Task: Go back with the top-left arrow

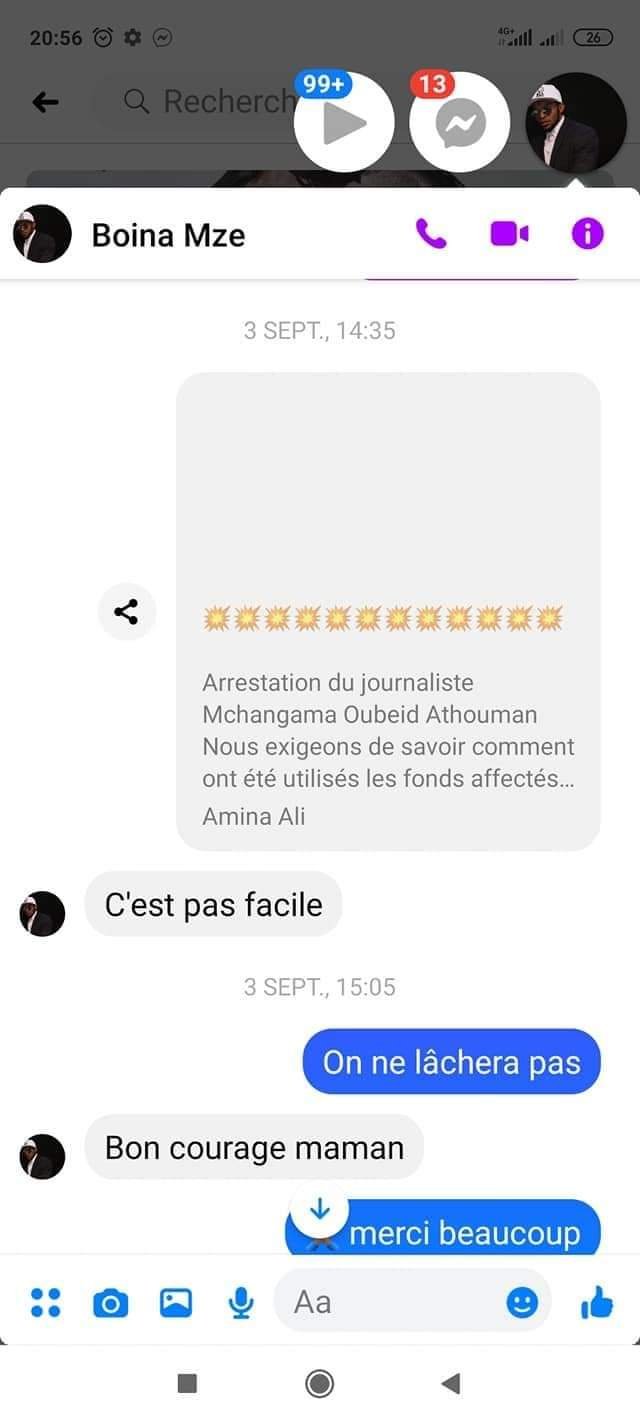Action: tap(45, 101)
